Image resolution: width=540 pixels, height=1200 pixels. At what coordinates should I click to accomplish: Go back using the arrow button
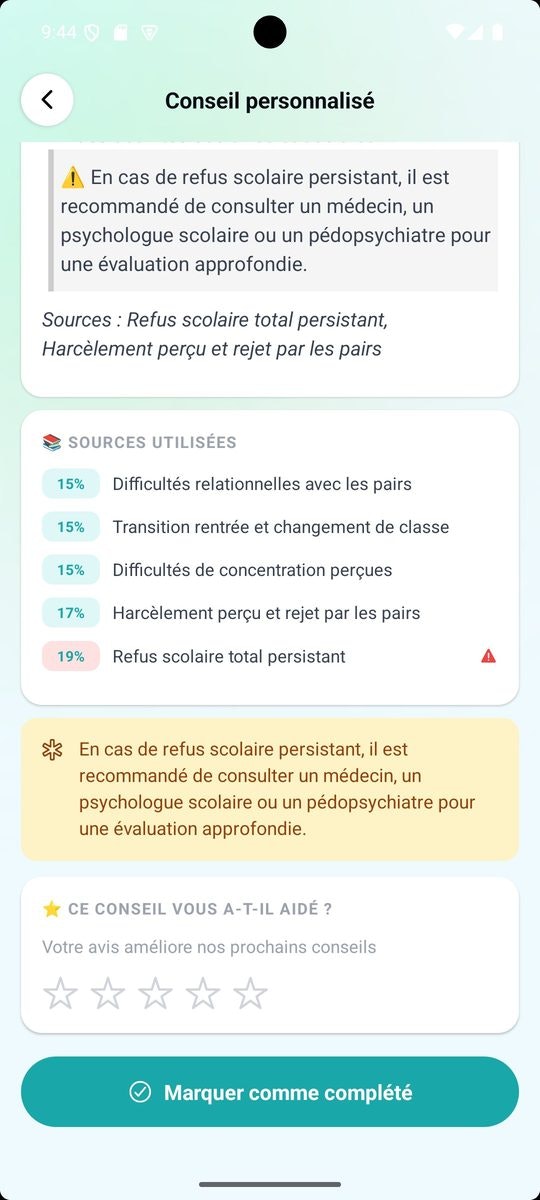tap(47, 100)
